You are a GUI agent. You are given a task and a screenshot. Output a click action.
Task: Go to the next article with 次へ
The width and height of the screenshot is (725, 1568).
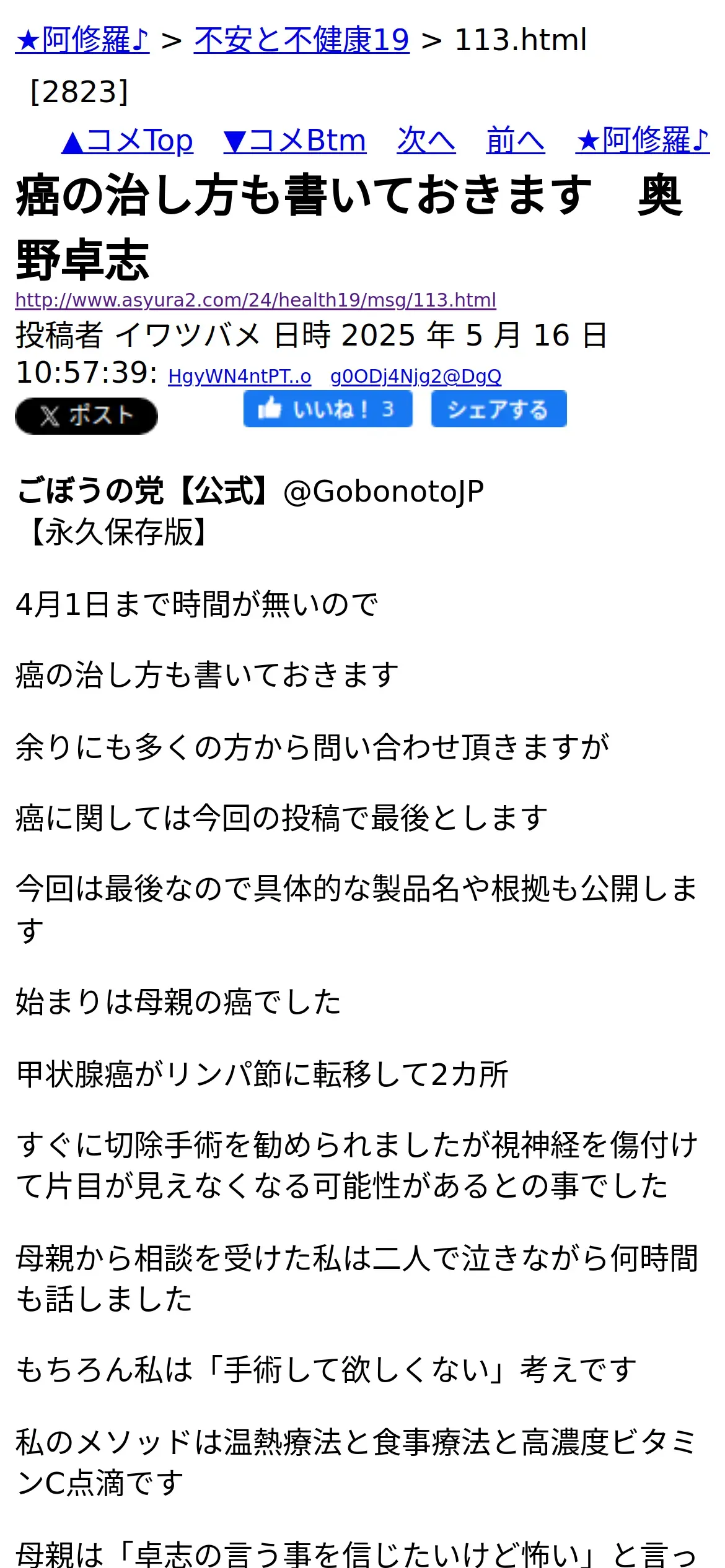pyautogui.click(x=426, y=141)
